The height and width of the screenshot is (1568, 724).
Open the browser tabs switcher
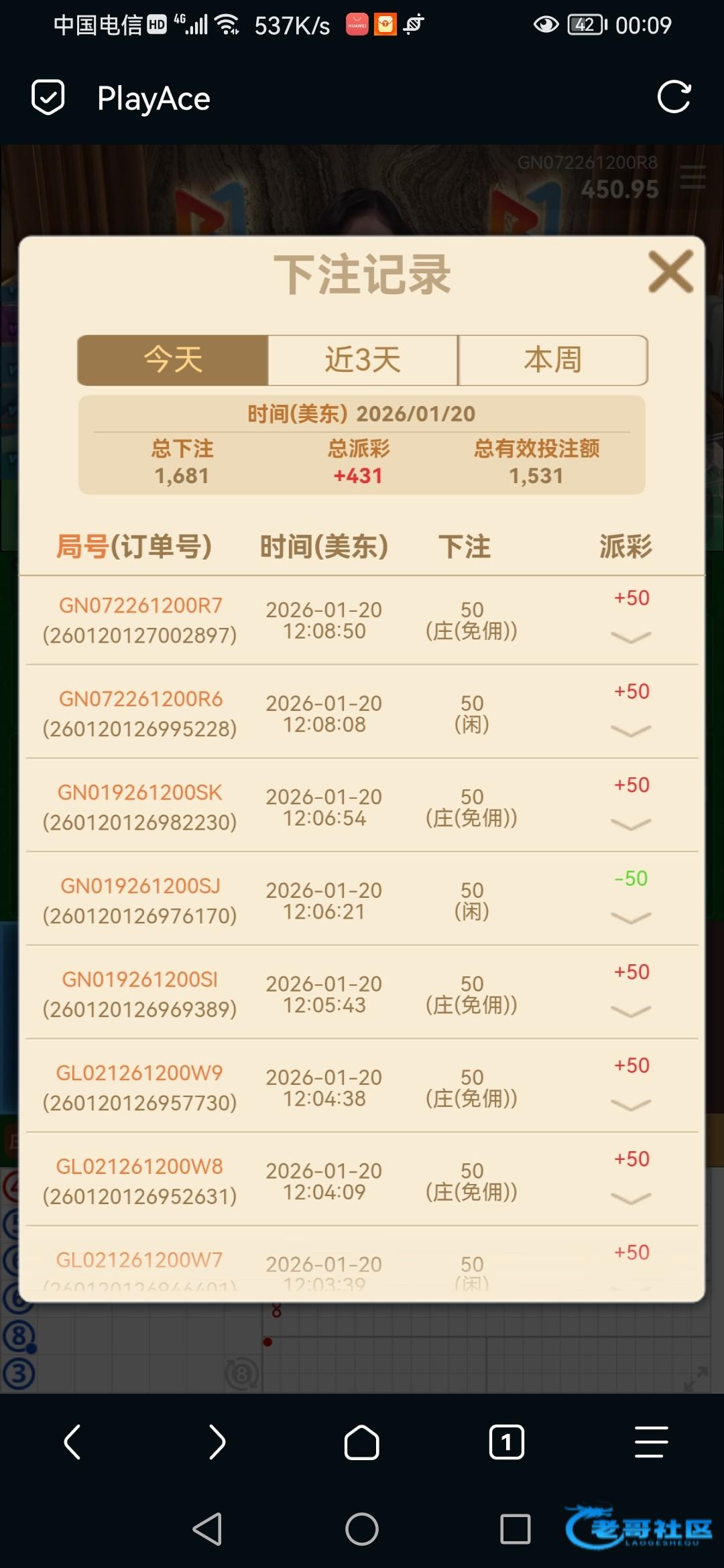pos(507,1442)
